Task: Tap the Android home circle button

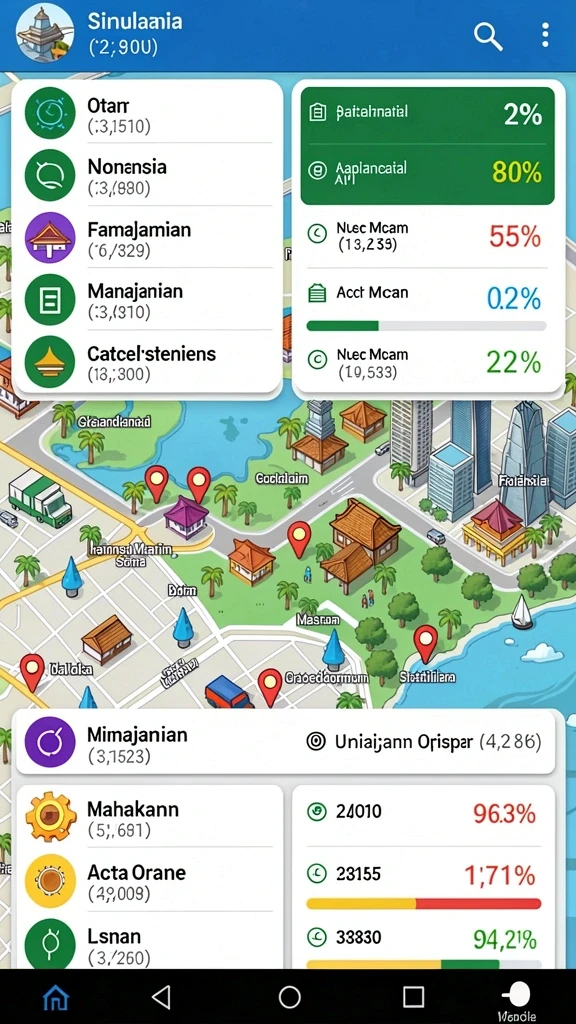Action: coord(289,997)
